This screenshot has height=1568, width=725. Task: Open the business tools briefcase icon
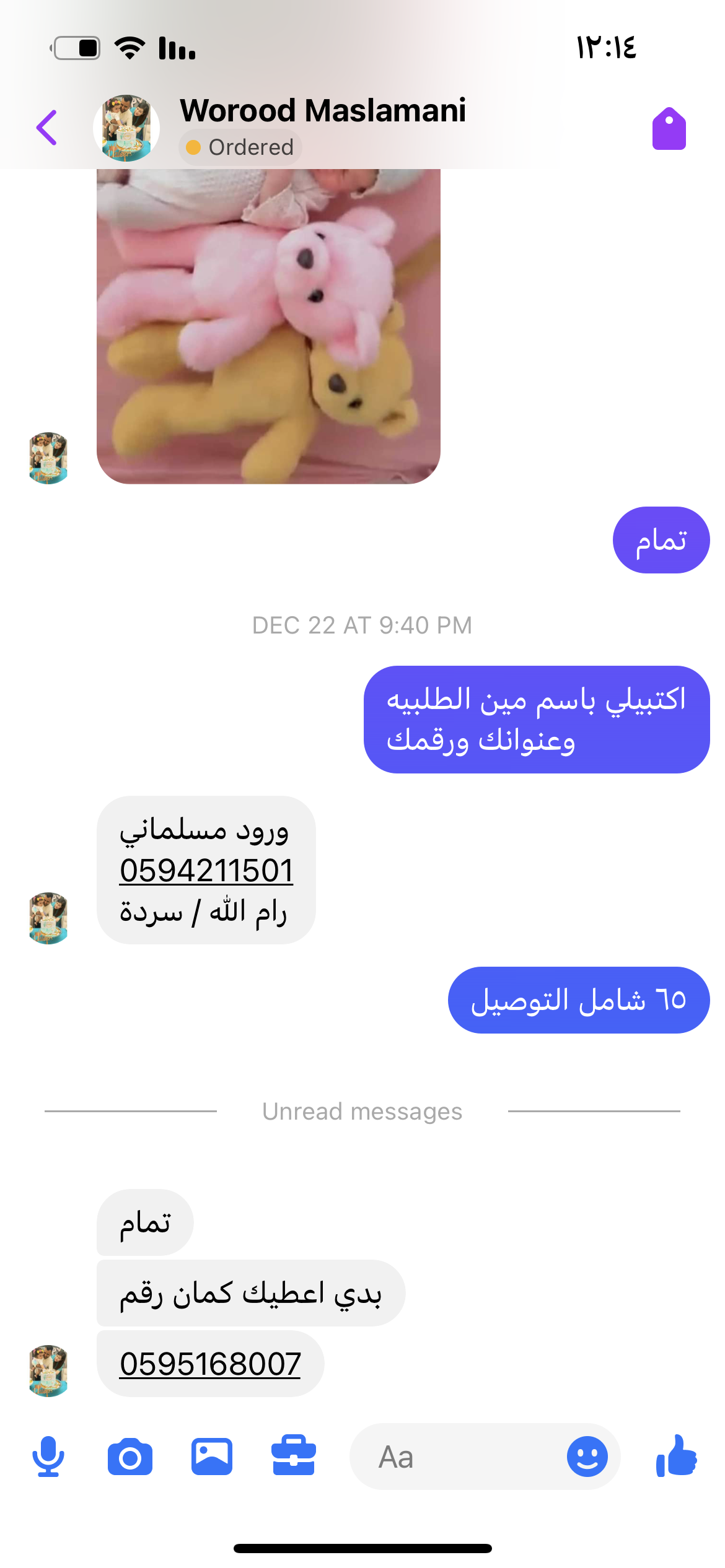[x=294, y=1457]
